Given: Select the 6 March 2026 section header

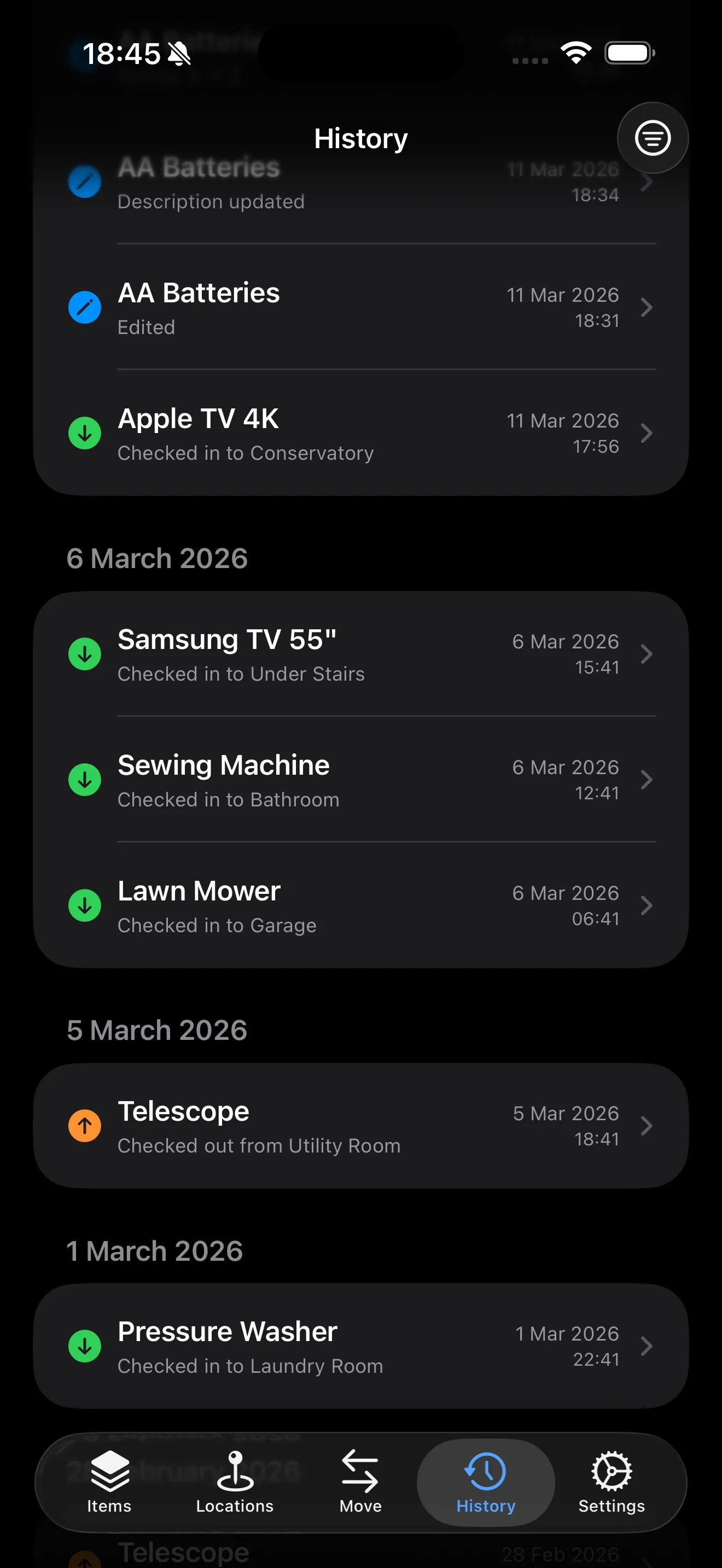Looking at the screenshot, I should pyautogui.click(x=158, y=558).
